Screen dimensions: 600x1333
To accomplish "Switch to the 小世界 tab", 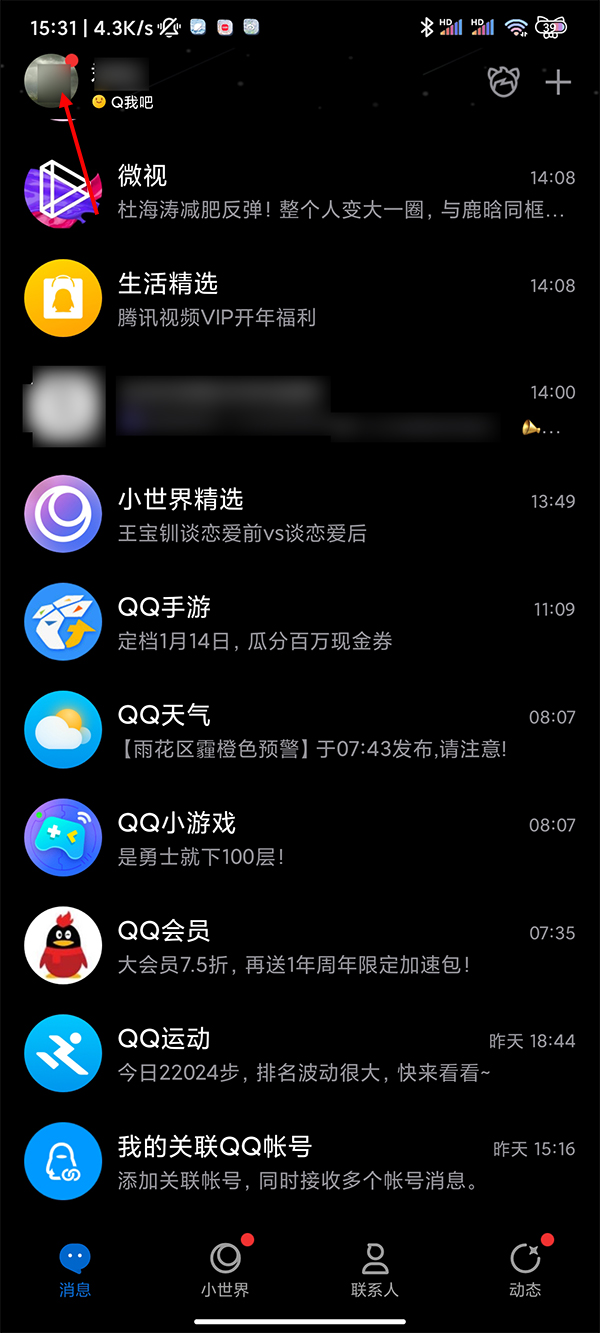I will (x=225, y=1268).
